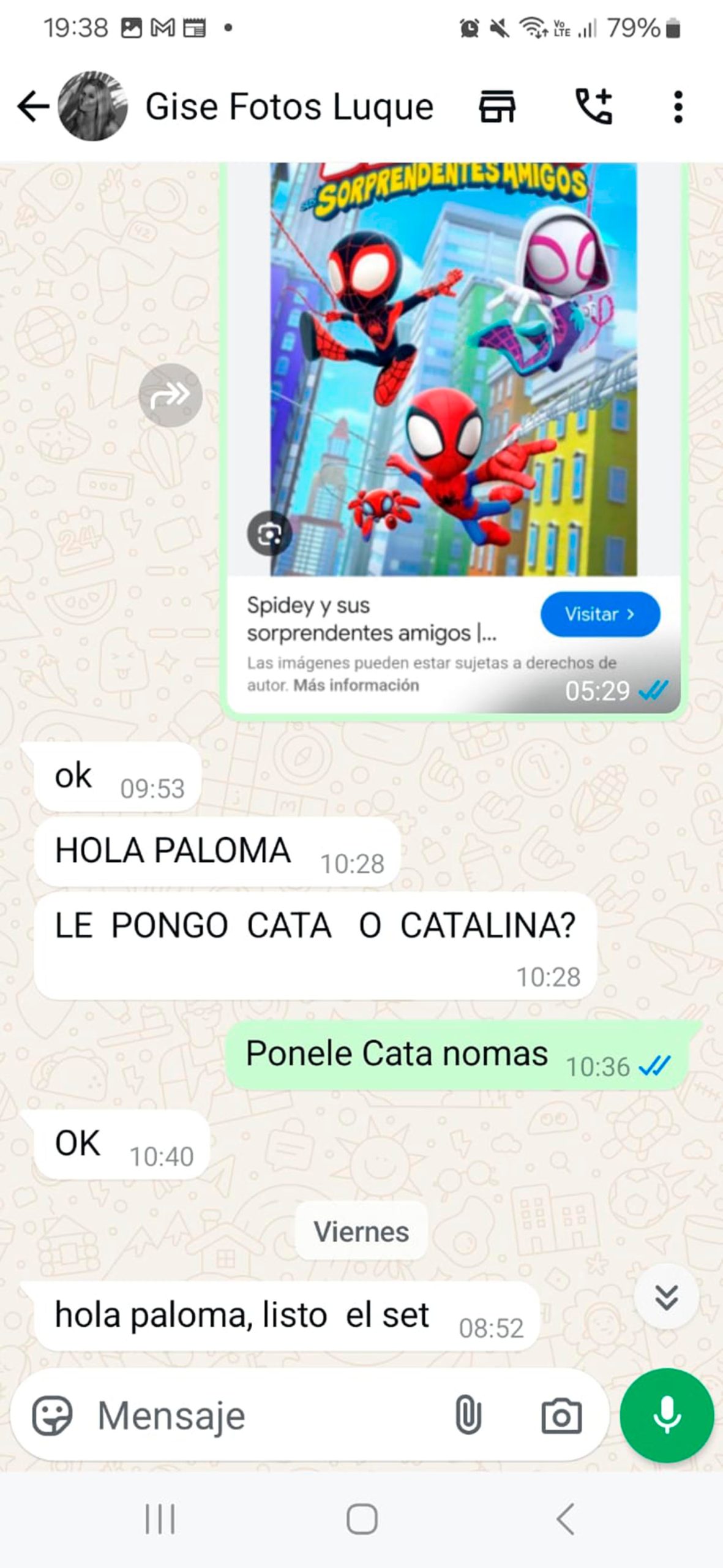
Task: Open the three-dot overflow menu
Action: [x=678, y=107]
